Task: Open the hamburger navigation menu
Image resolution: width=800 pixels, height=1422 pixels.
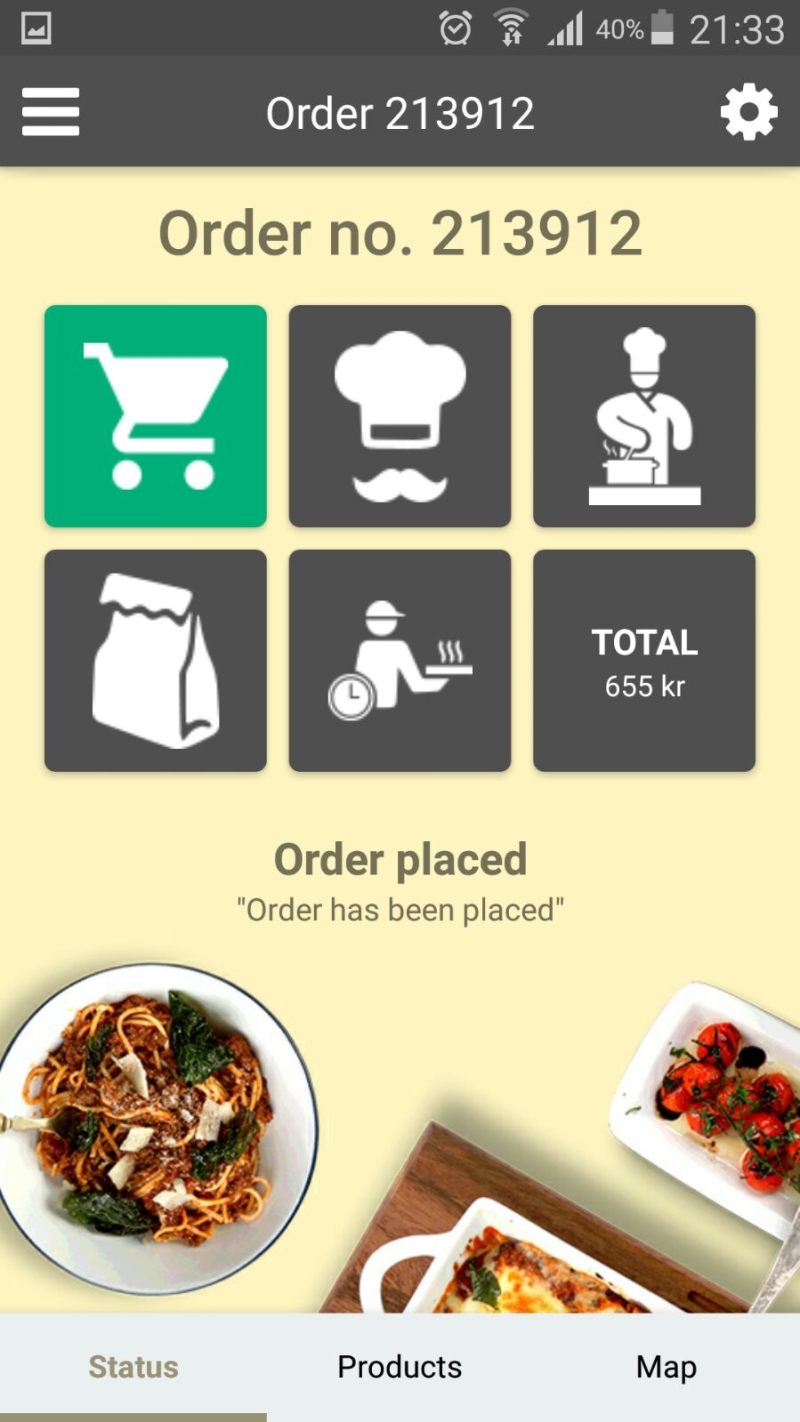Action: 49,111
